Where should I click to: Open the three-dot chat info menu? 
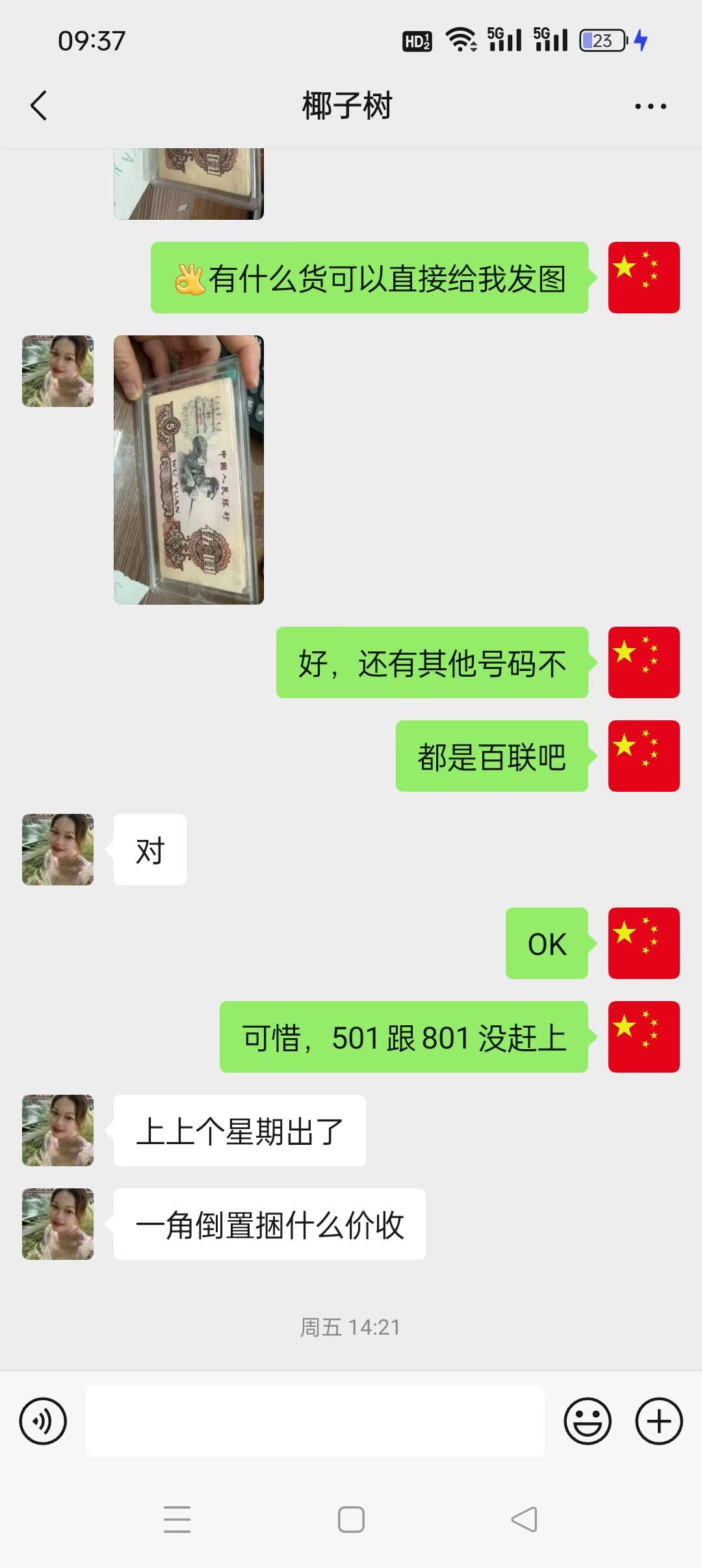click(651, 106)
